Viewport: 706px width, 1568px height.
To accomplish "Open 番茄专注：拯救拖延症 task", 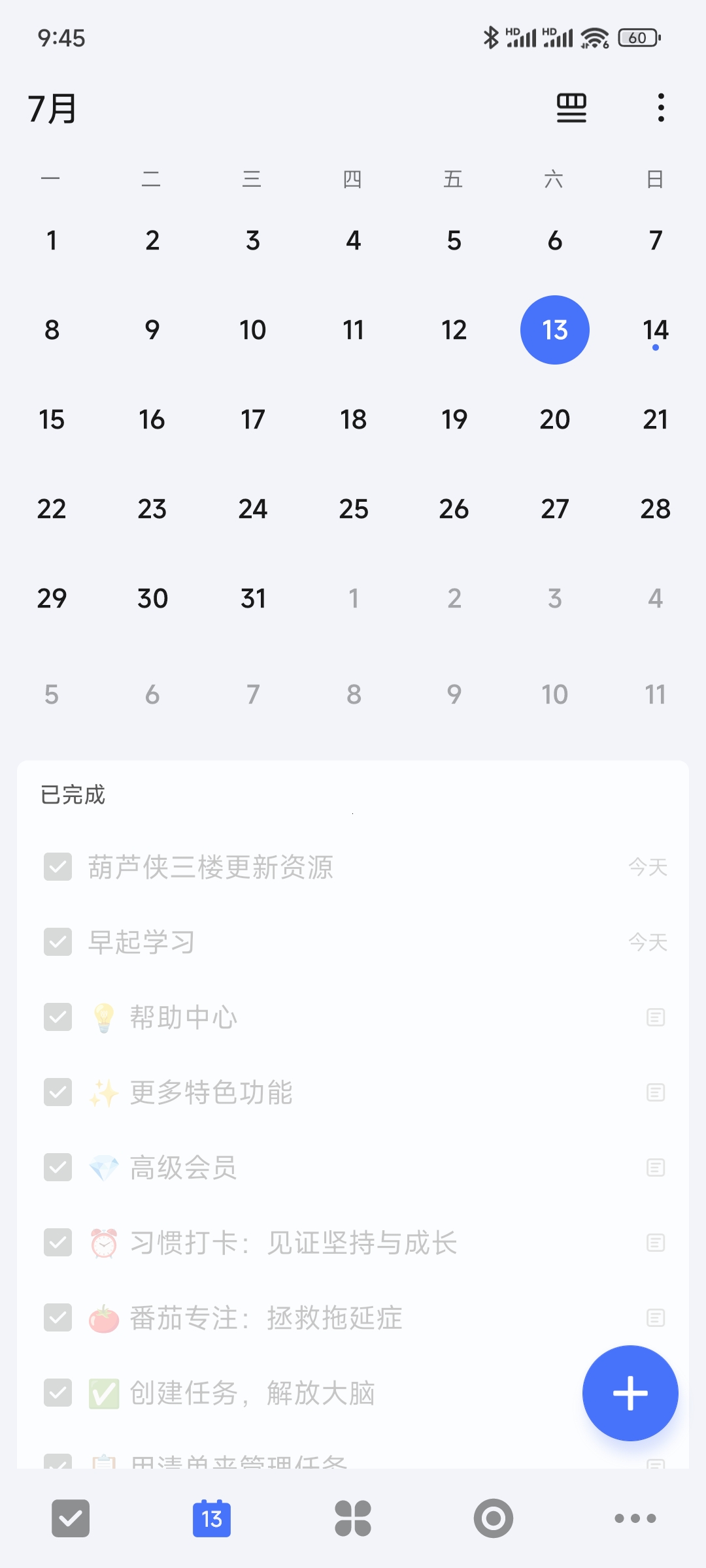I will point(265,1318).
